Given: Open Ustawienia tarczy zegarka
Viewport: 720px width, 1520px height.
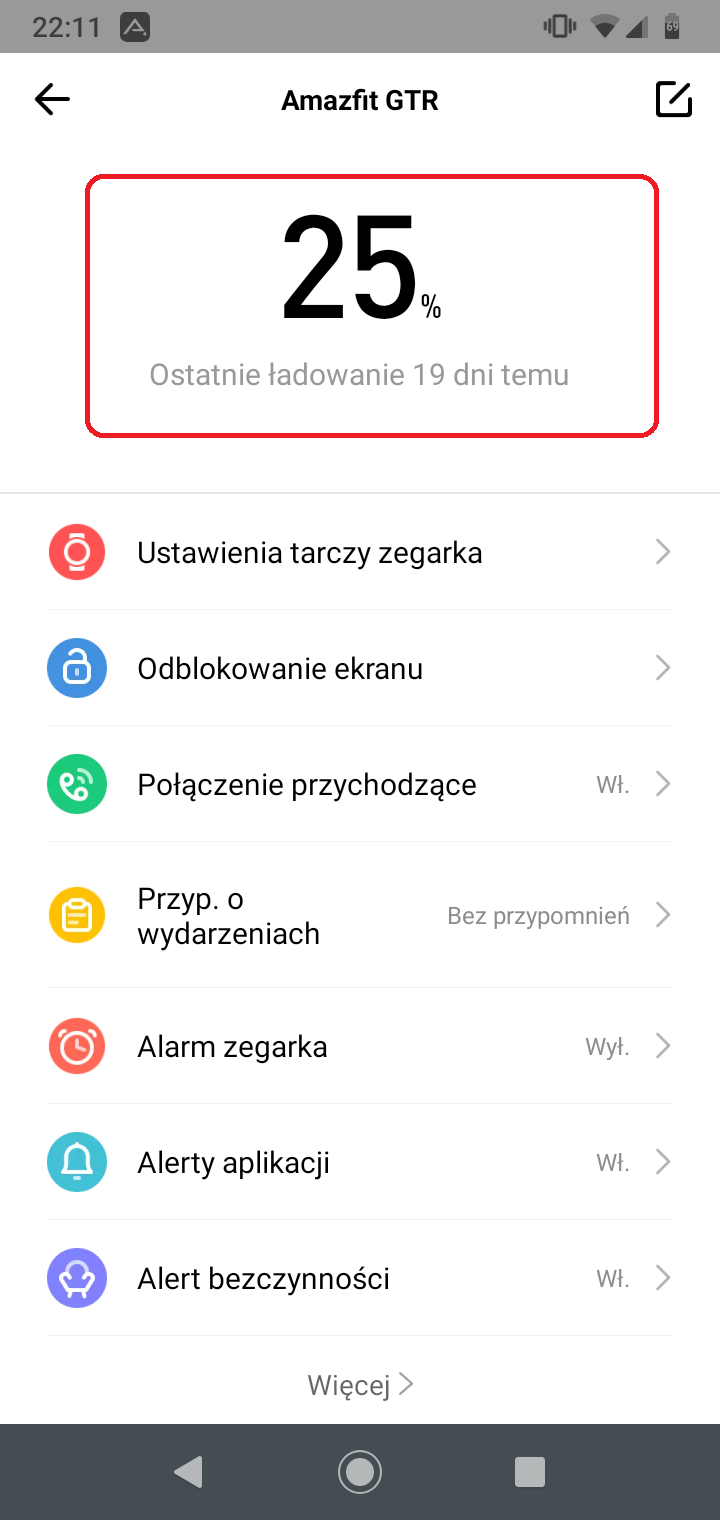Looking at the screenshot, I should point(360,552).
